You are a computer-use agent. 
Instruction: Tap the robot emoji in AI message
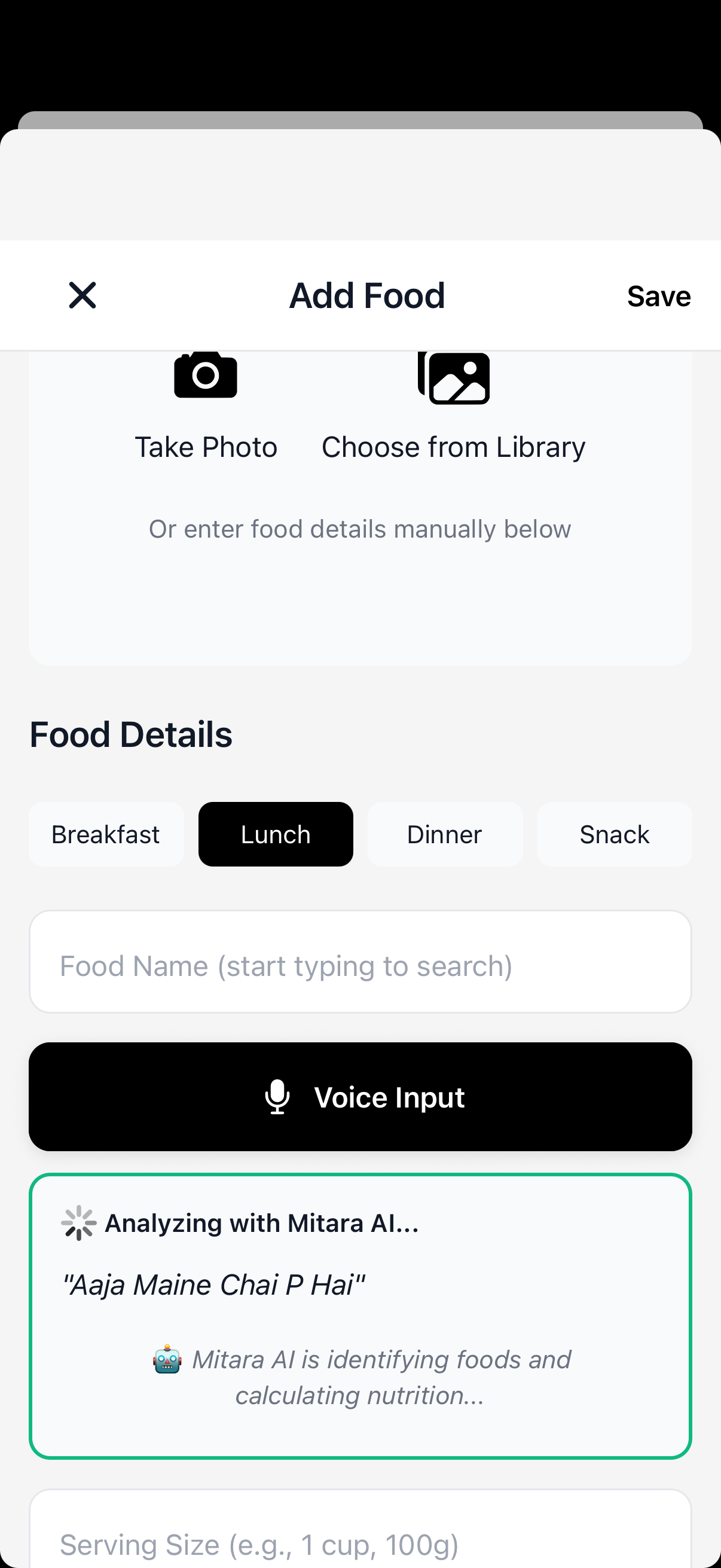coord(167,1360)
